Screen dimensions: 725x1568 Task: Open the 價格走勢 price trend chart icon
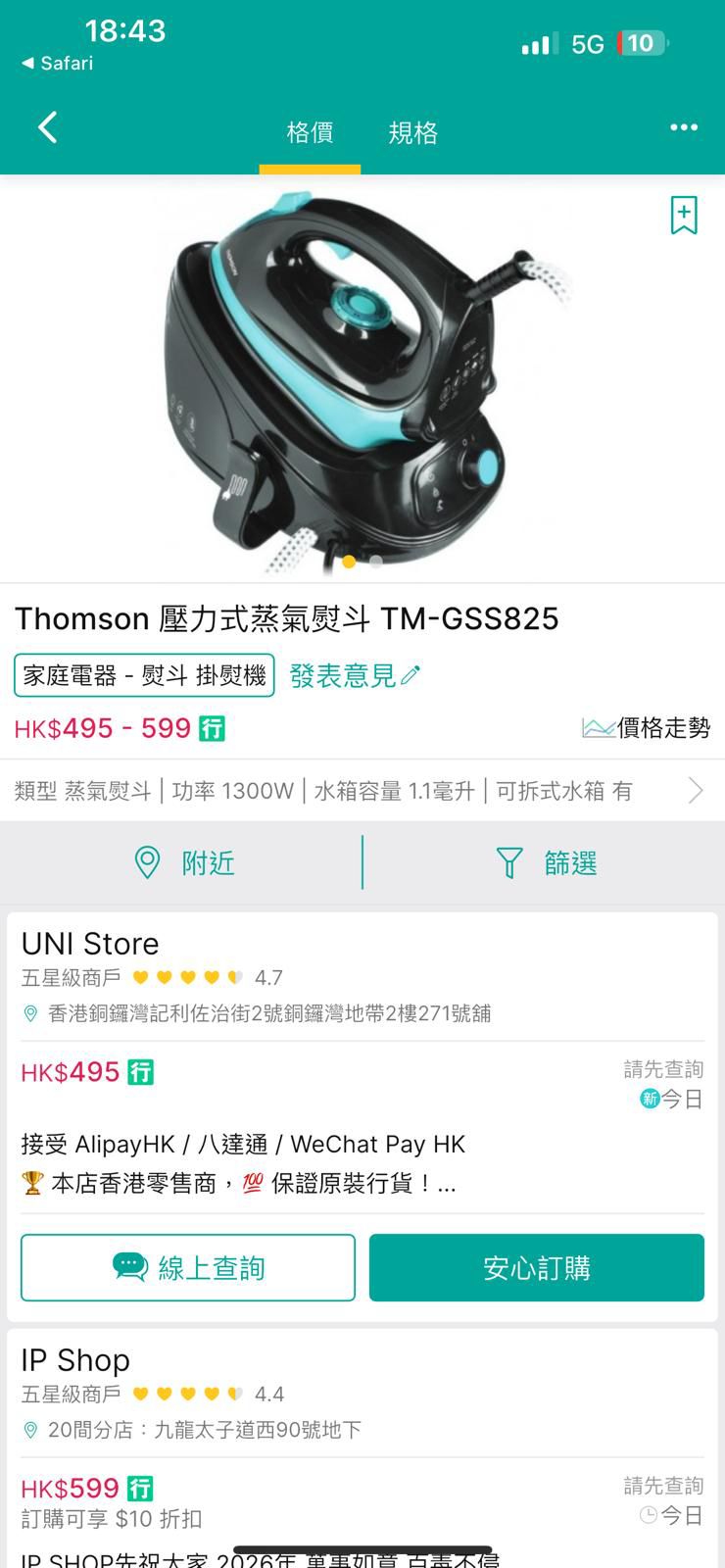pyautogui.click(x=598, y=727)
